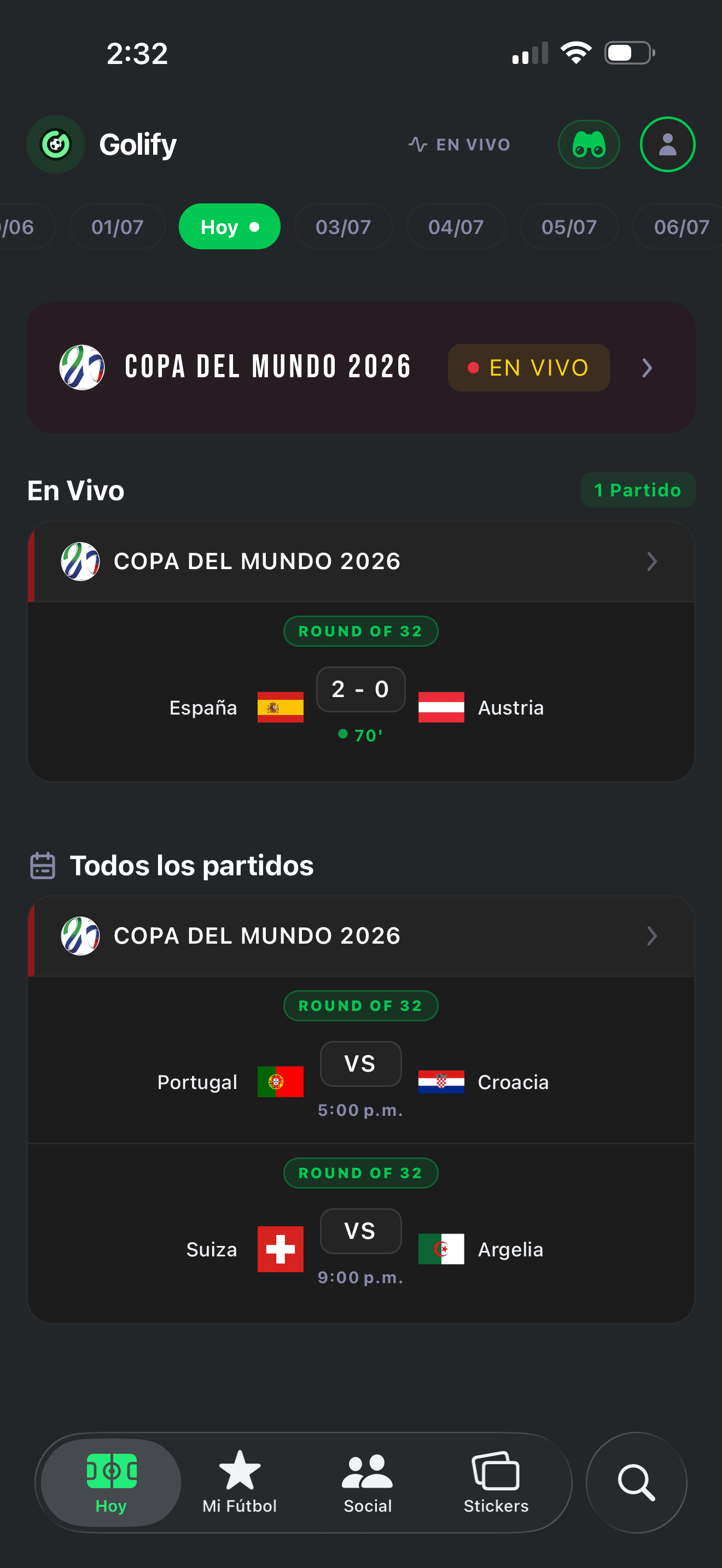The image size is (722, 1568).
Task: Open the España vs Austria live match
Action: [361, 692]
